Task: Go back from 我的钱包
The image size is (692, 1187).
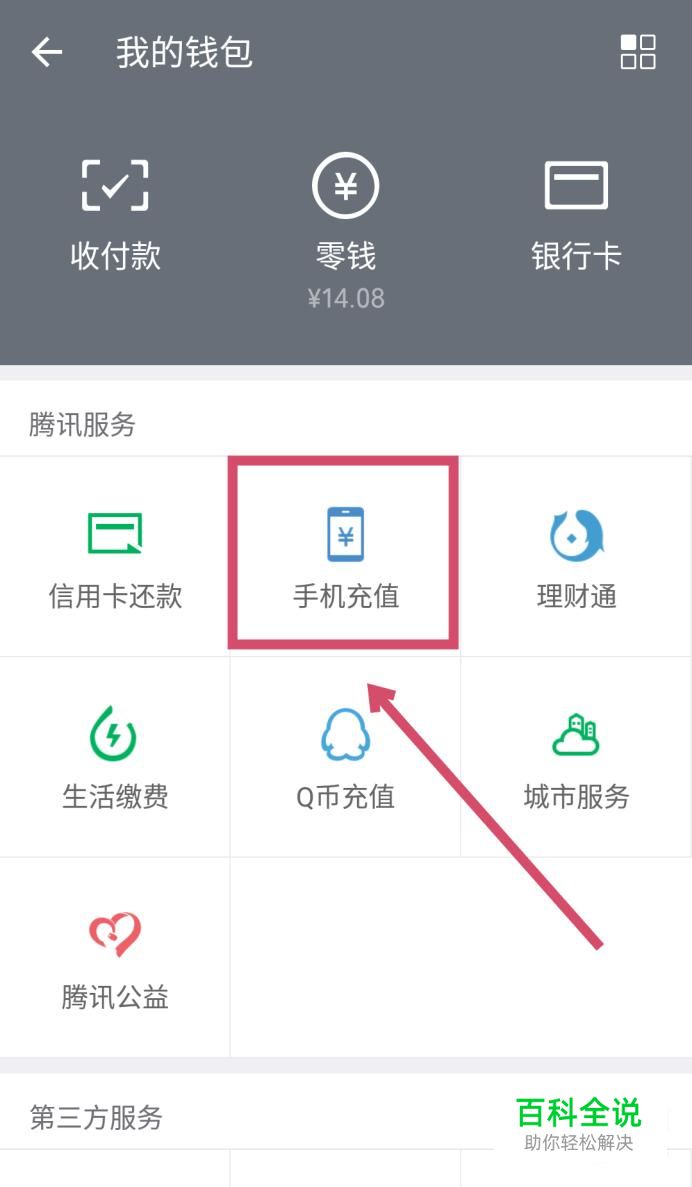Action: tap(47, 52)
